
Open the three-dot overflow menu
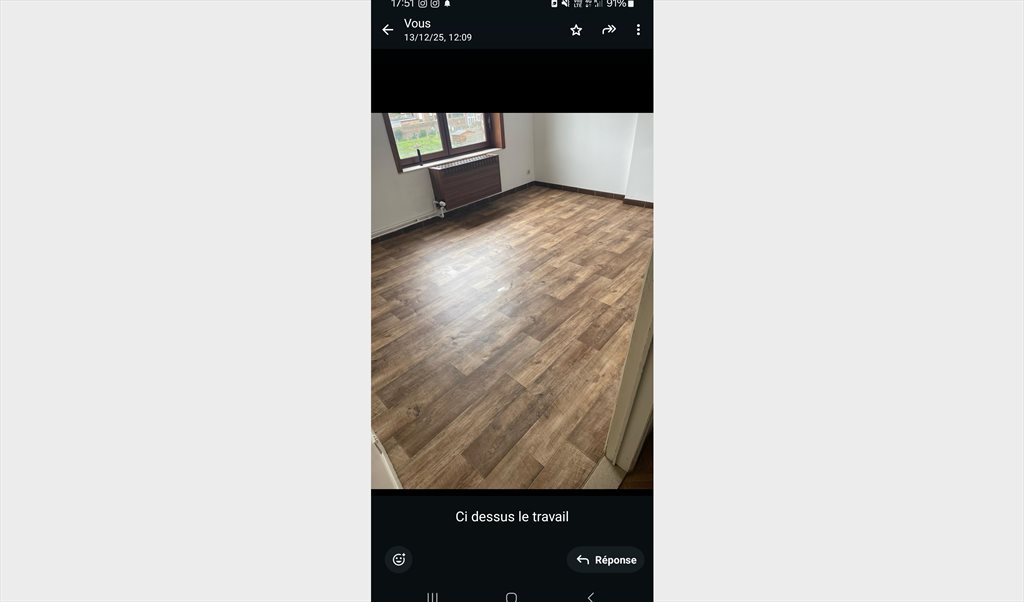[x=638, y=30]
